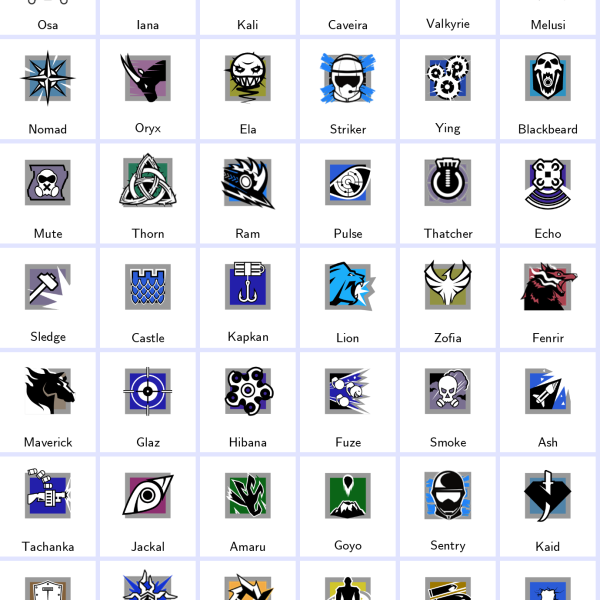This screenshot has width=600, height=600.
Task: Open the Blackbeard tile
Action: [x=548, y=88]
